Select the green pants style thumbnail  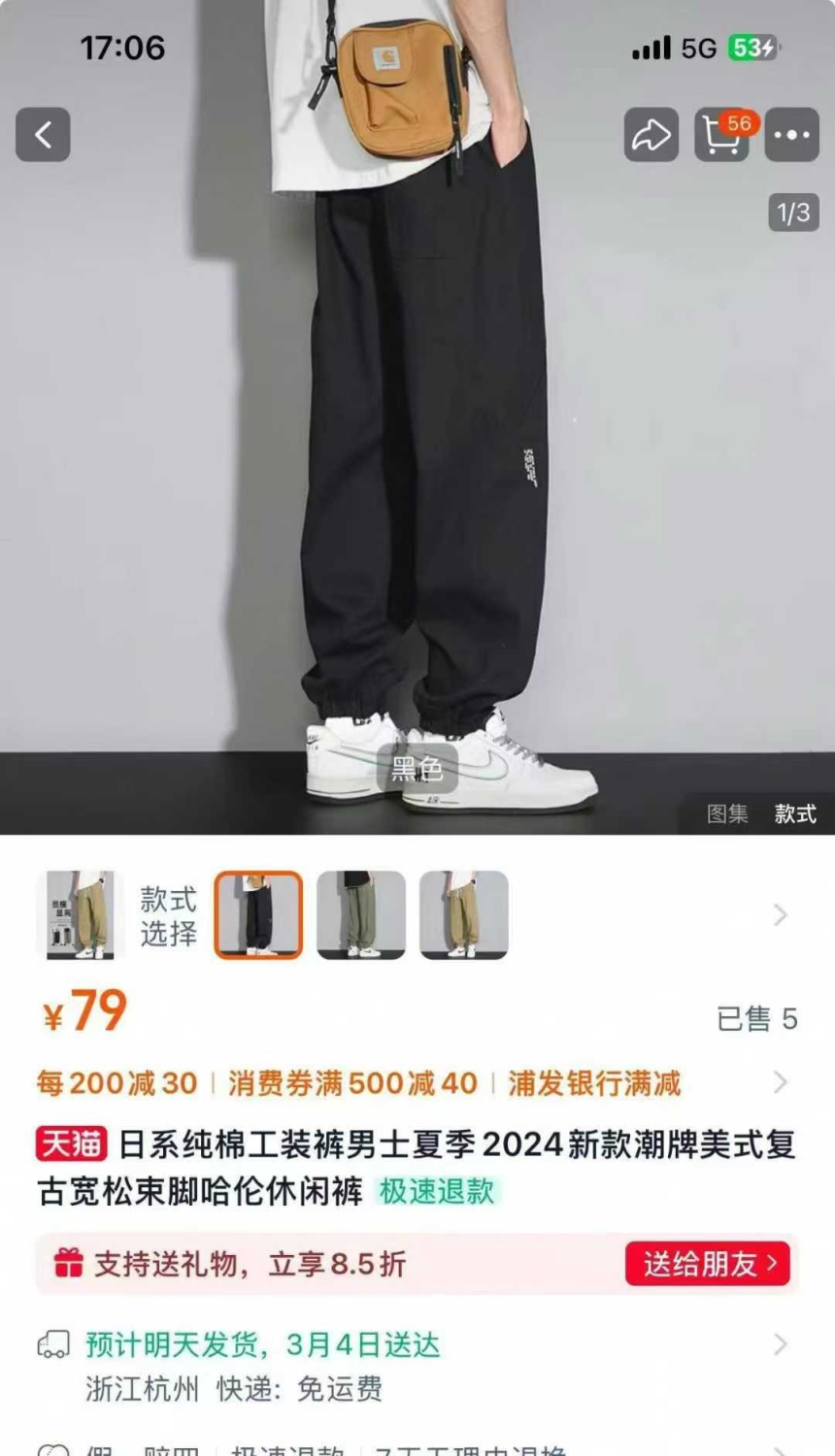click(361, 915)
